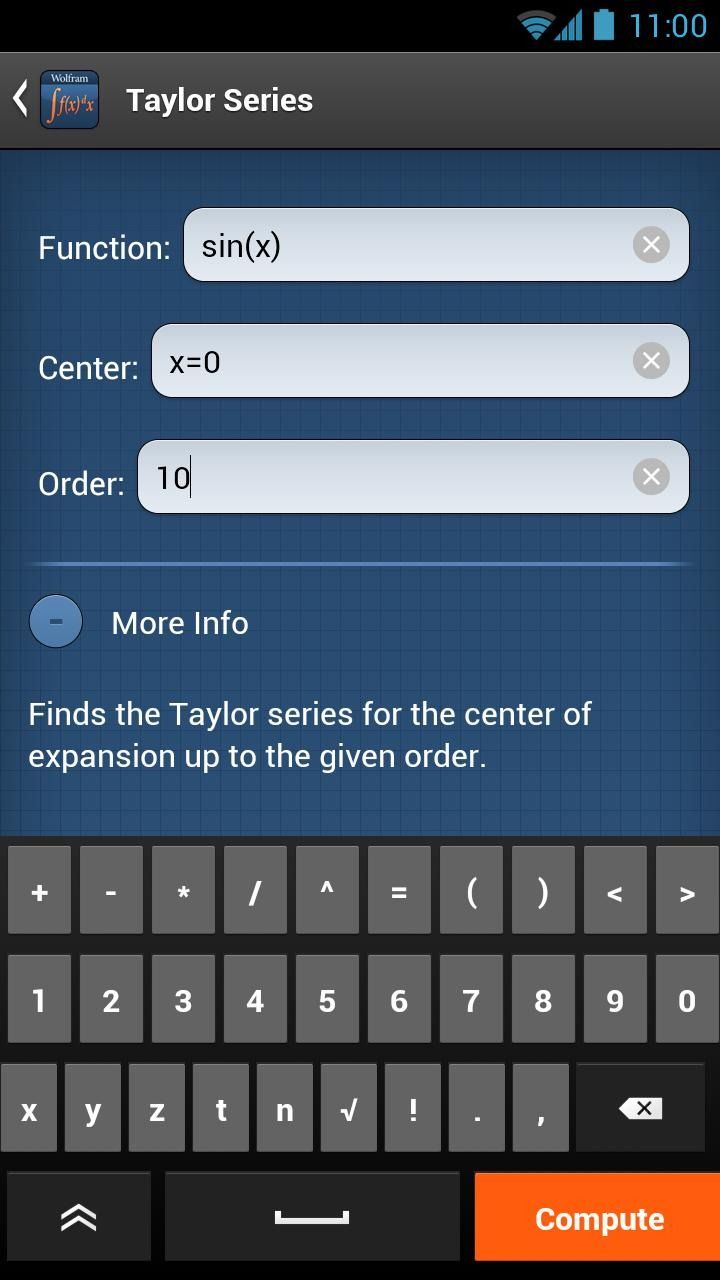720x1280 pixels.
Task: Select the Function input containing sin(x)
Action: pos(400,244)
